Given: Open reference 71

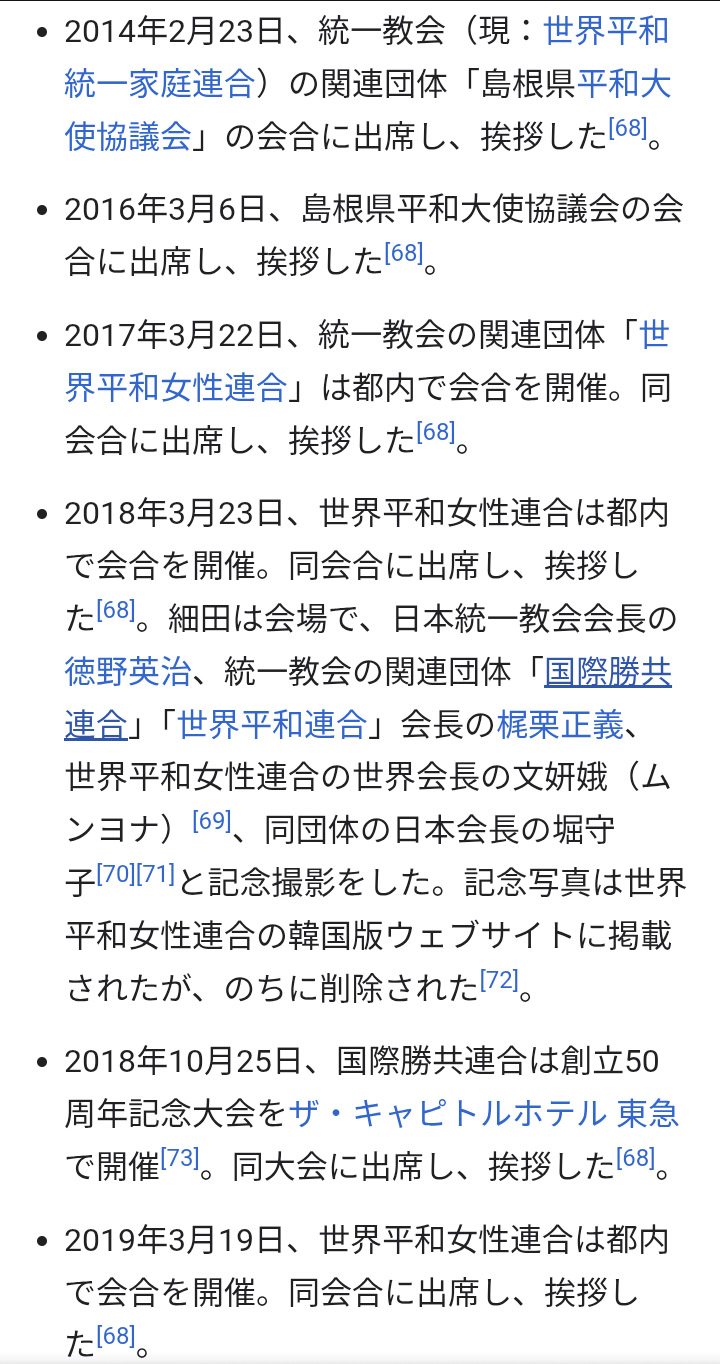Looking at the screenshot, I should 155,873.
